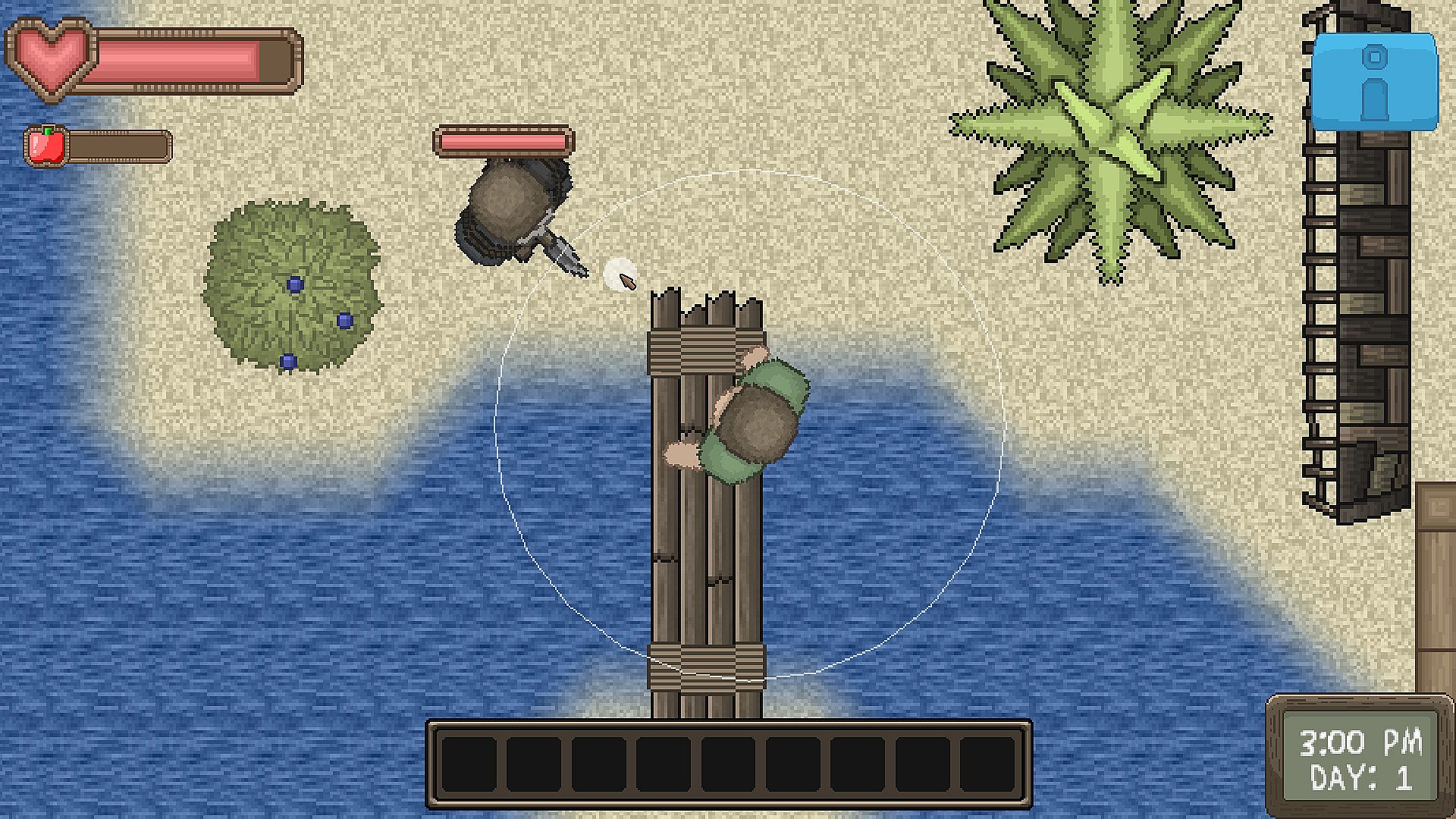Screen dimensions: 1456x819
Task: Select the first inventory hotbar slot
Action: [469, 764]
